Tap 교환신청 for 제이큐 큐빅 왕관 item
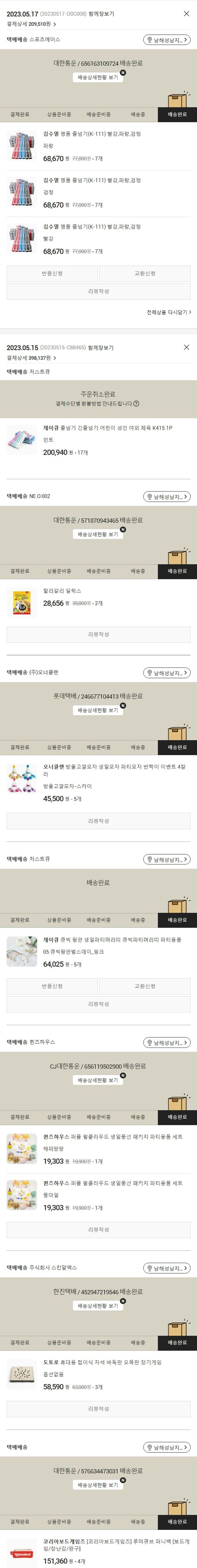 (x=145, y=986)
